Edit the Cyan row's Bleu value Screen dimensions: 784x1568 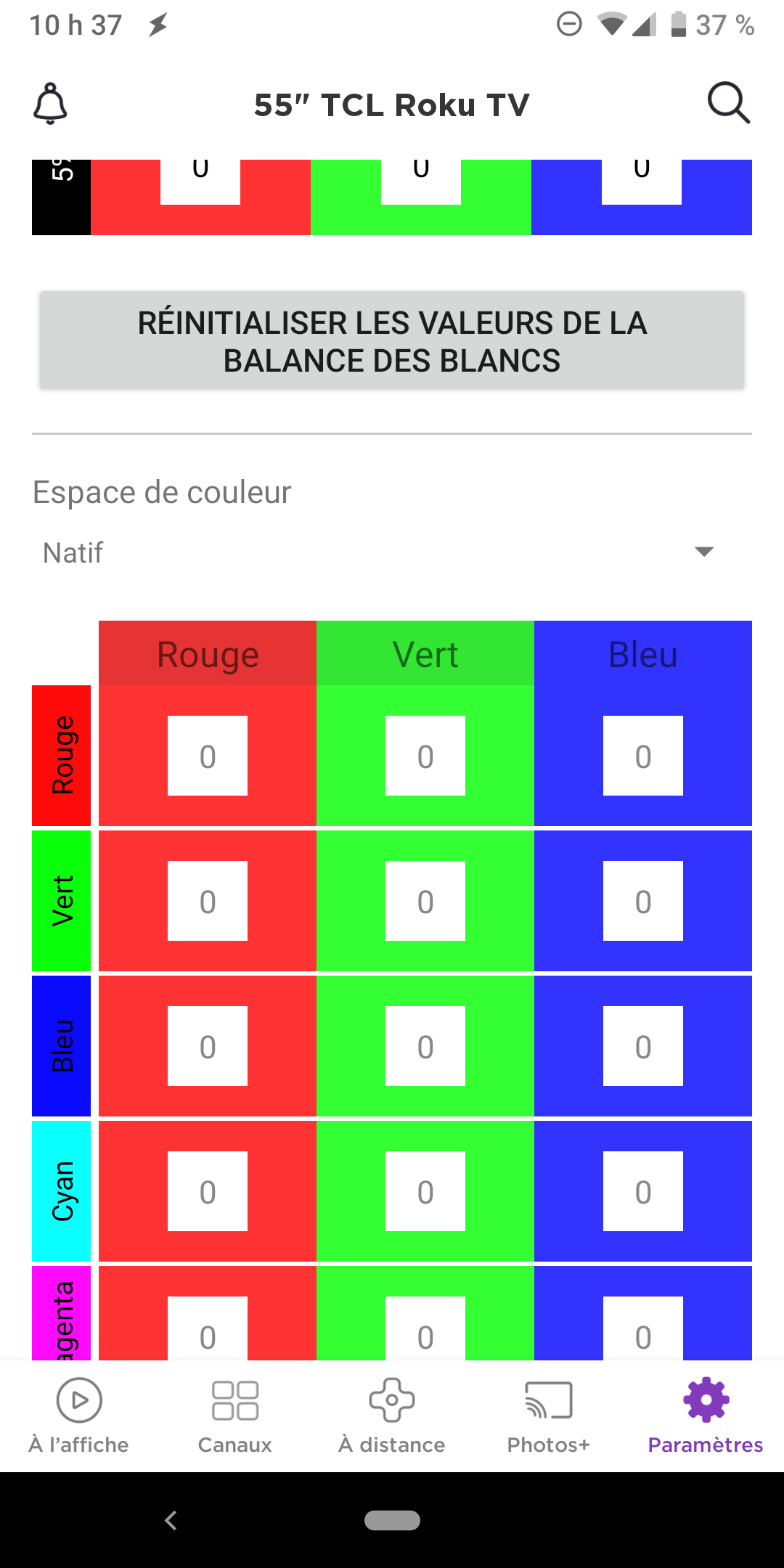[x=643, y=1191]
